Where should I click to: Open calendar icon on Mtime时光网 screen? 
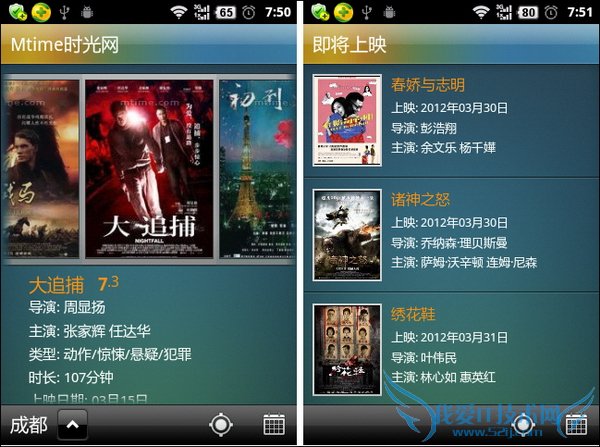tap(273, 425)
